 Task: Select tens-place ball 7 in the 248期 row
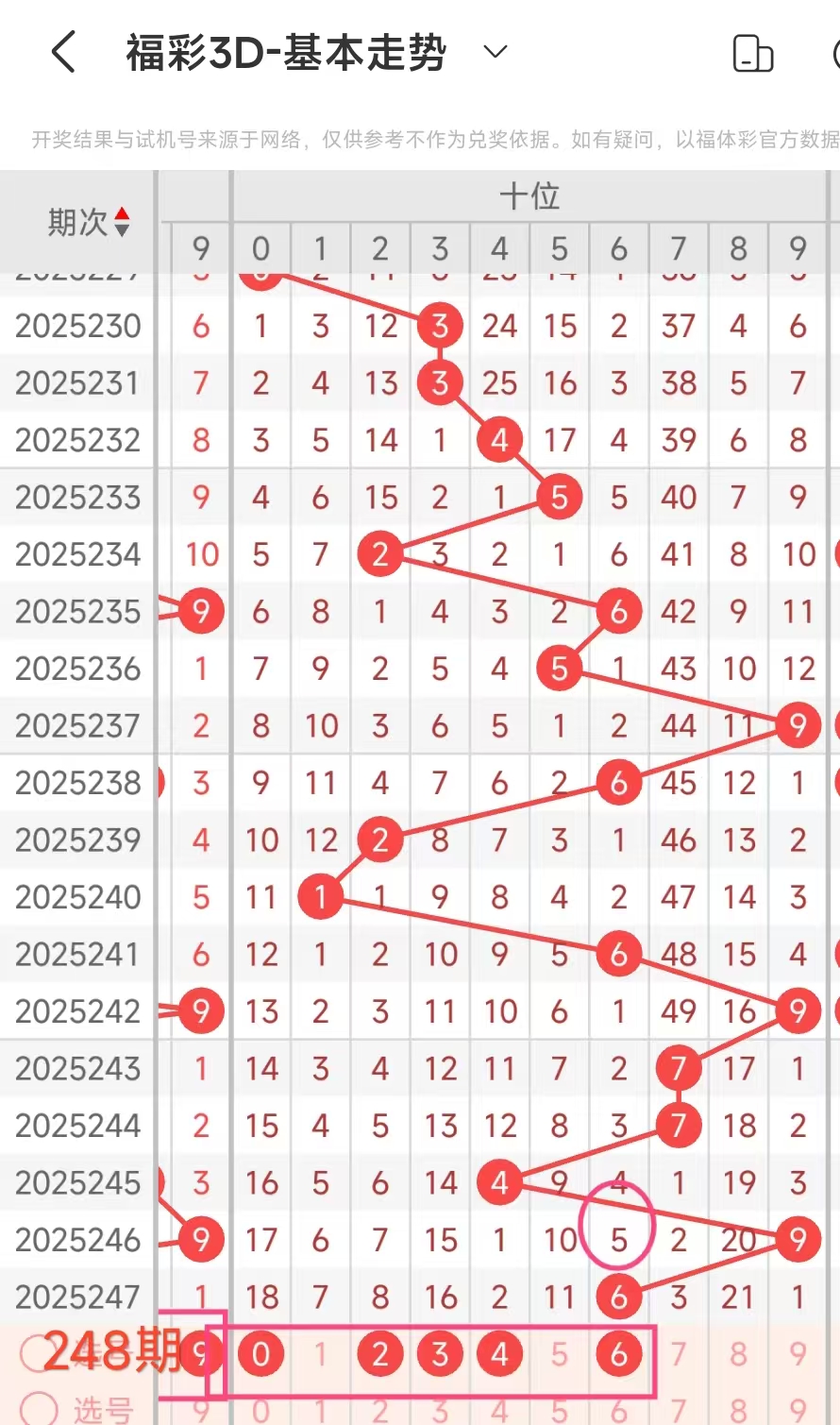click(x=678, y=1354)
